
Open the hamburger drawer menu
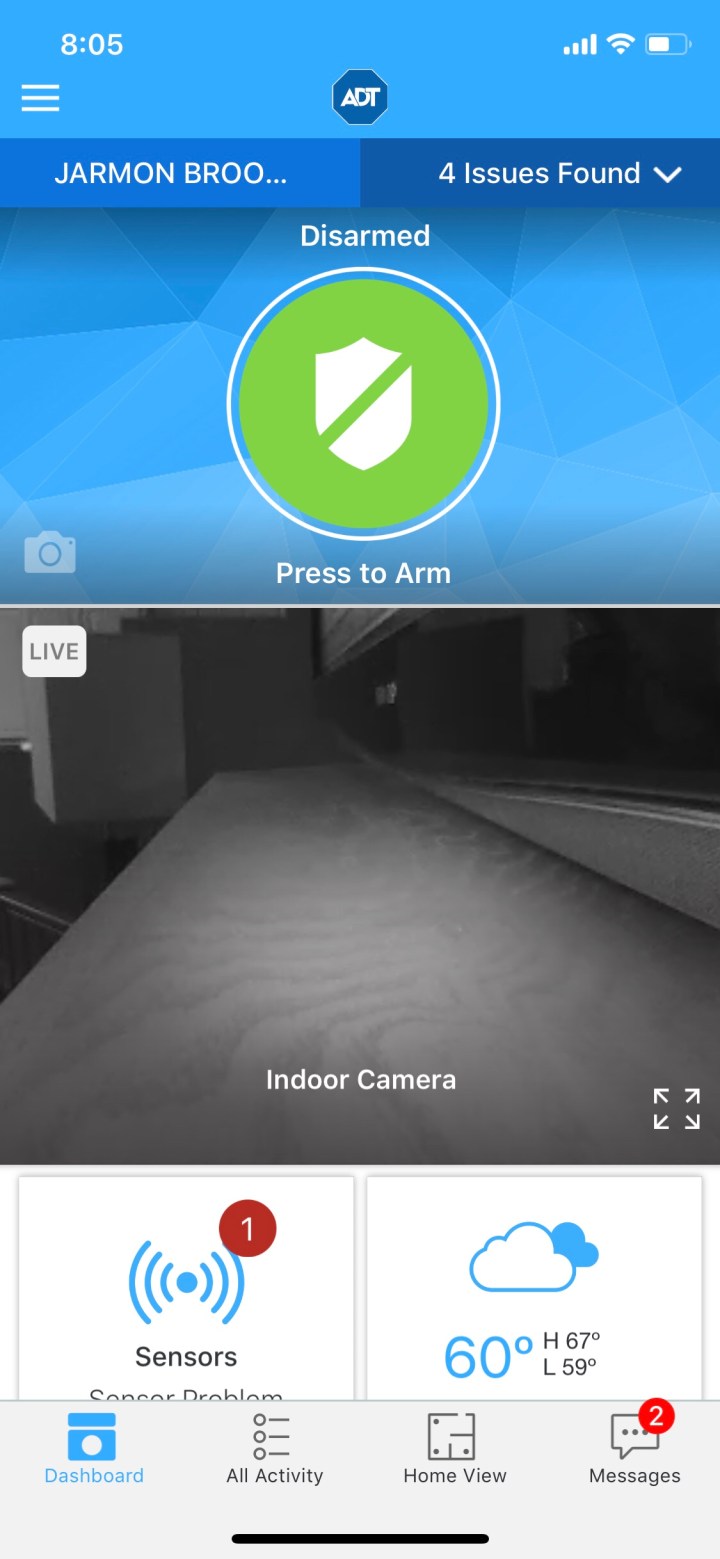click(x=40, y=97)
